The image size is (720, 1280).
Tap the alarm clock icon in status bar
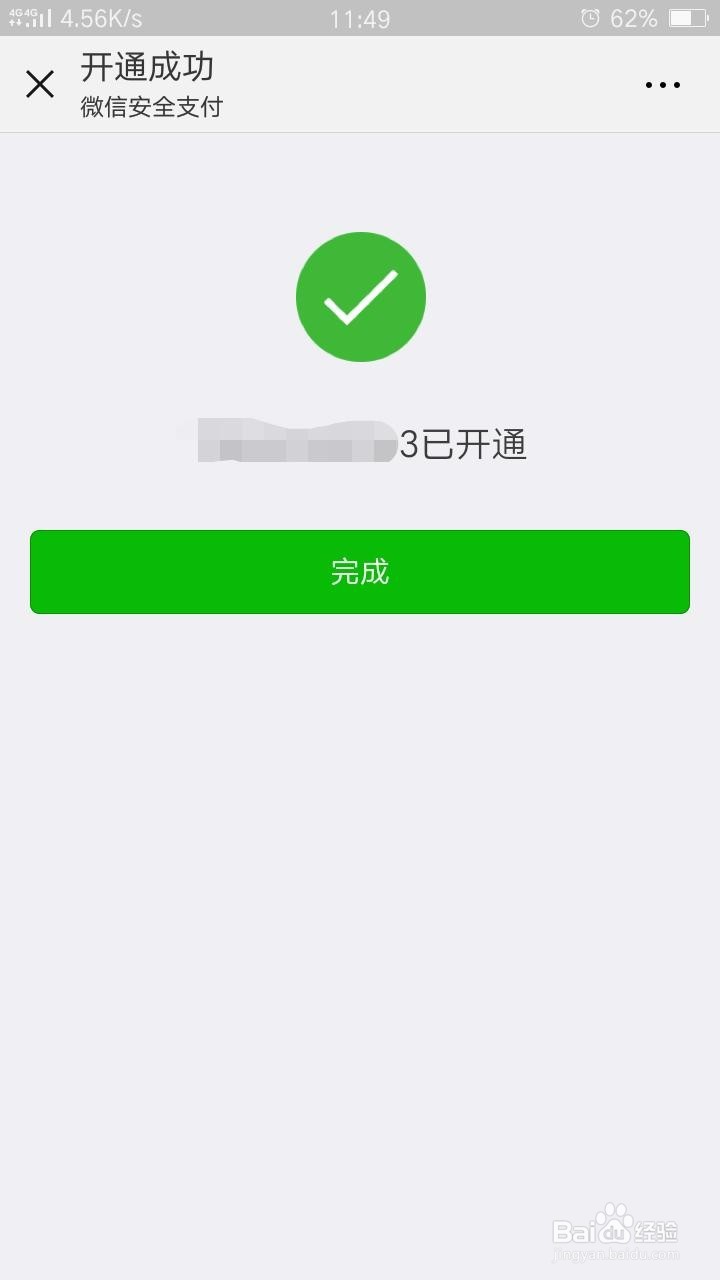pyautogui.click(x=590, y=17)
